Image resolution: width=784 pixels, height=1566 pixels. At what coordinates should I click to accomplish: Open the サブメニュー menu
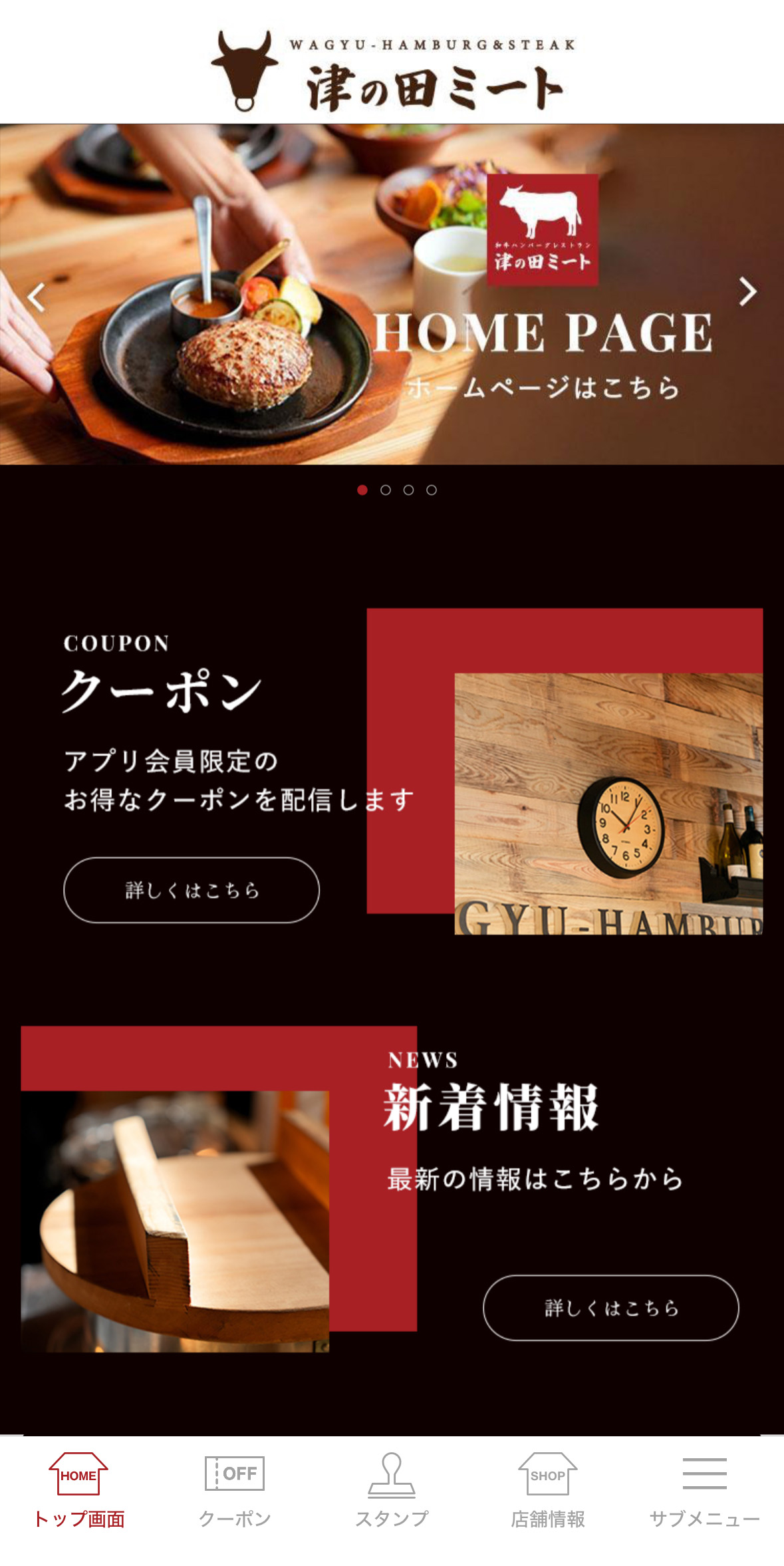click(704, 1491)
